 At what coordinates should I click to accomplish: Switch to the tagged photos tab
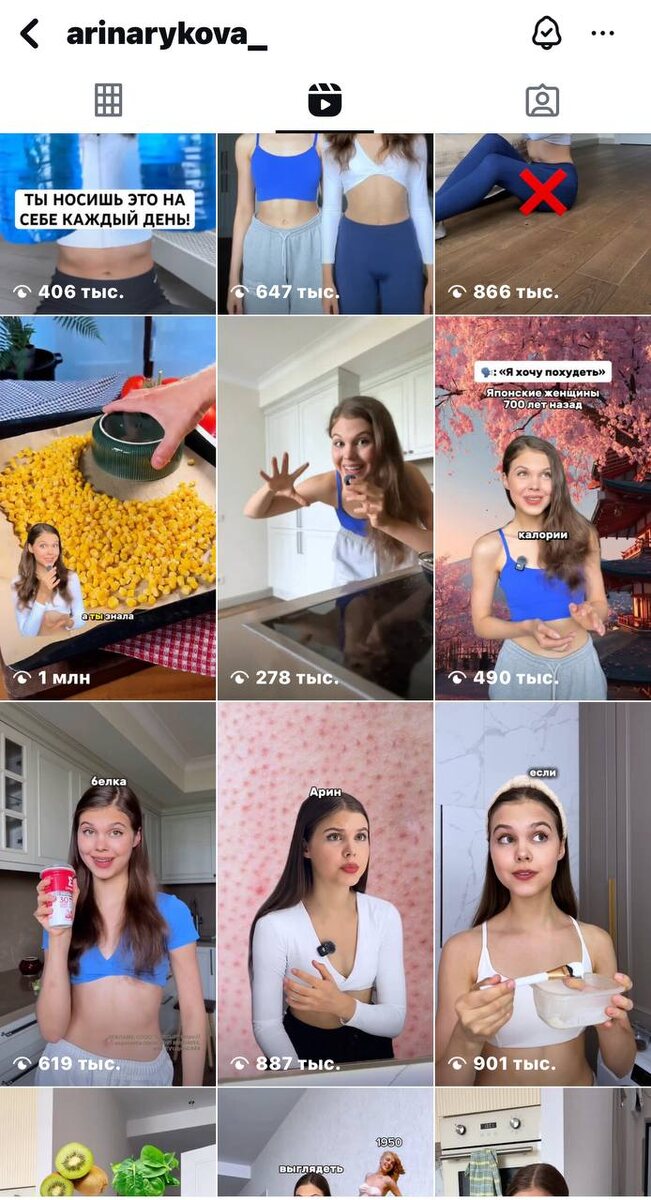pos(542,100)
